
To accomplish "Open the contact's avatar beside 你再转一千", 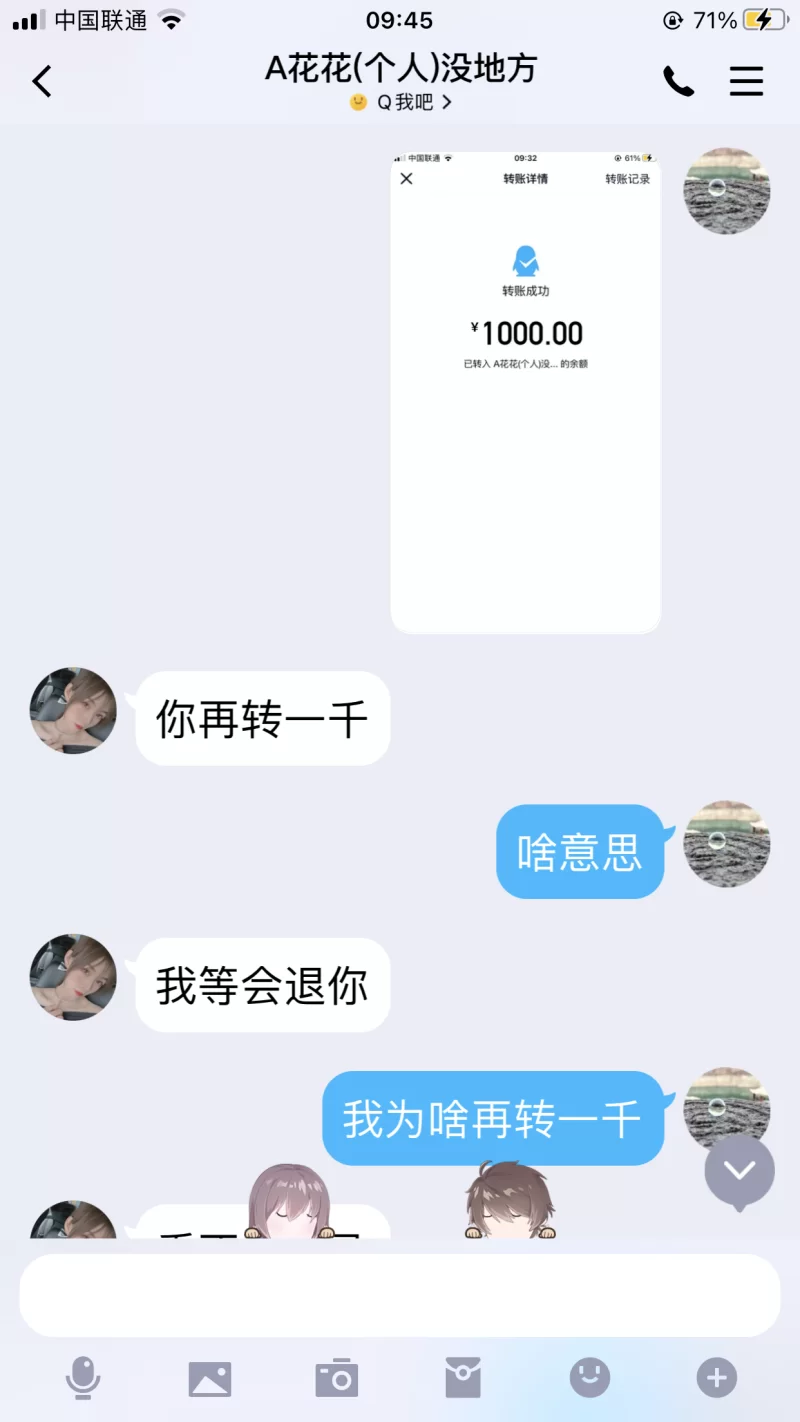I will coord(73,711).
